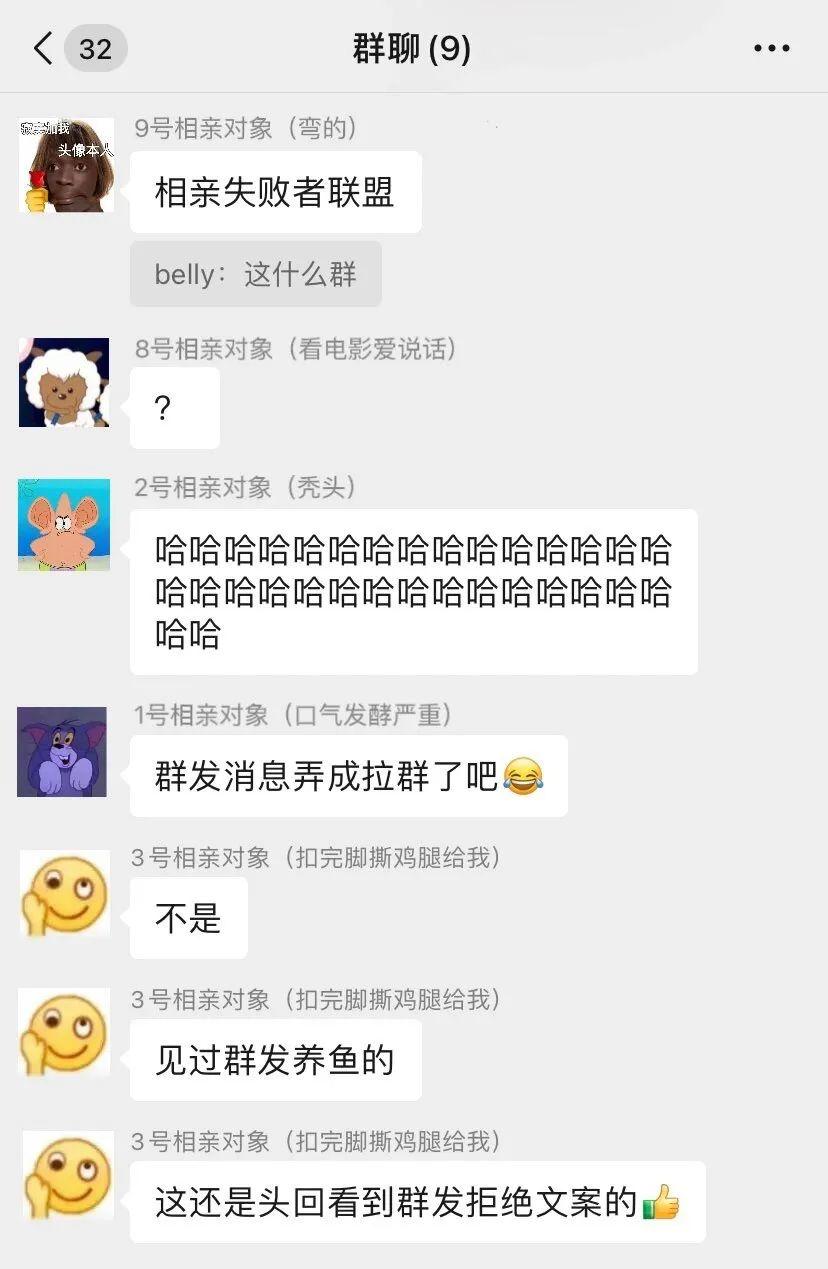The image size is (828, 1269).
Task: Tap the avatar beside the message 不是
Action: click(x=65, y=893)
